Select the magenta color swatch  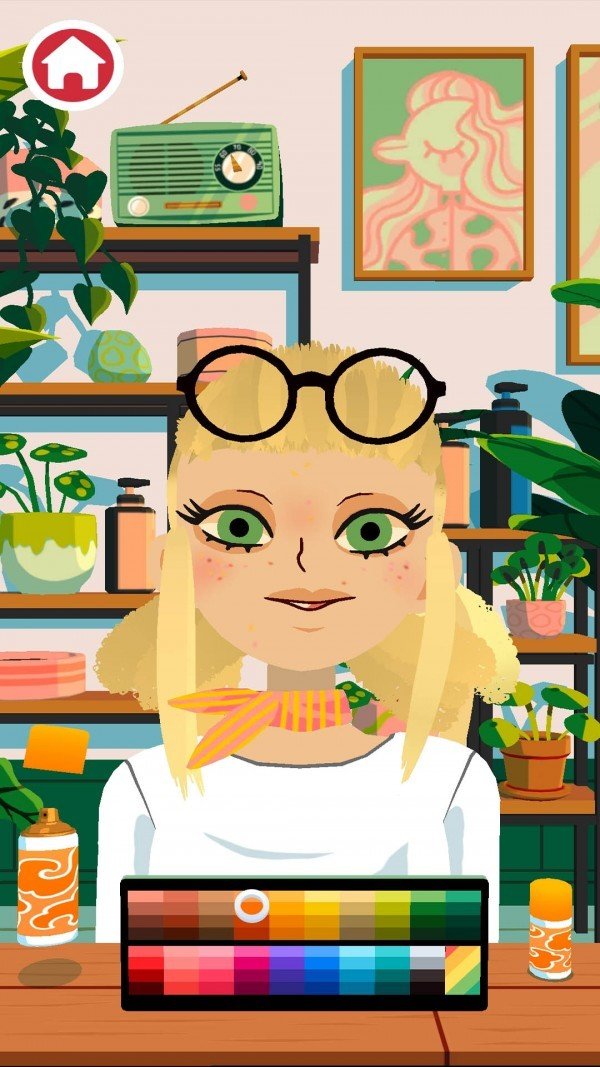pyautogui.click(x=251, y=970)
